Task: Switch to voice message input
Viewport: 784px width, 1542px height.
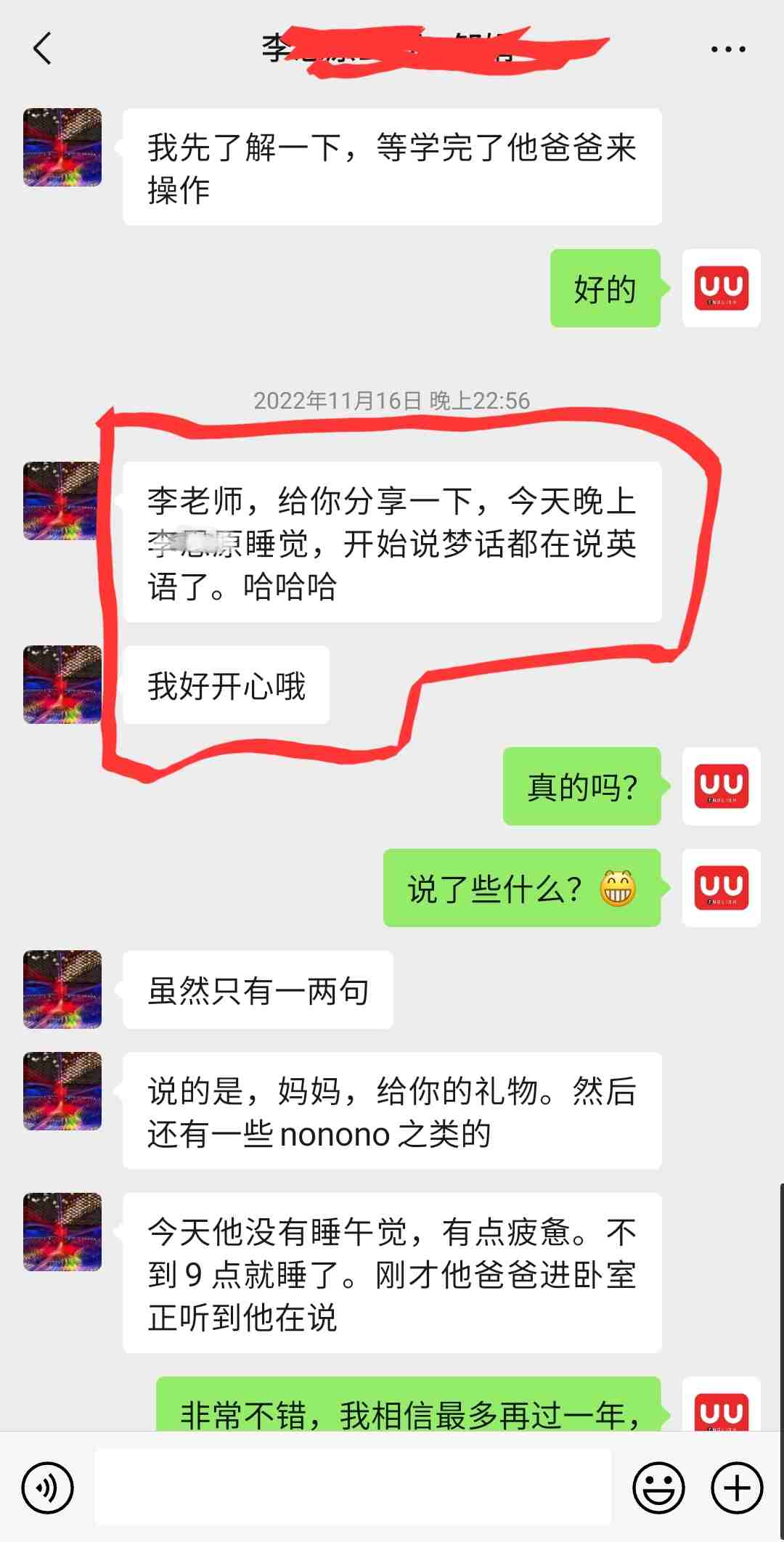Action: (48, 1488)
